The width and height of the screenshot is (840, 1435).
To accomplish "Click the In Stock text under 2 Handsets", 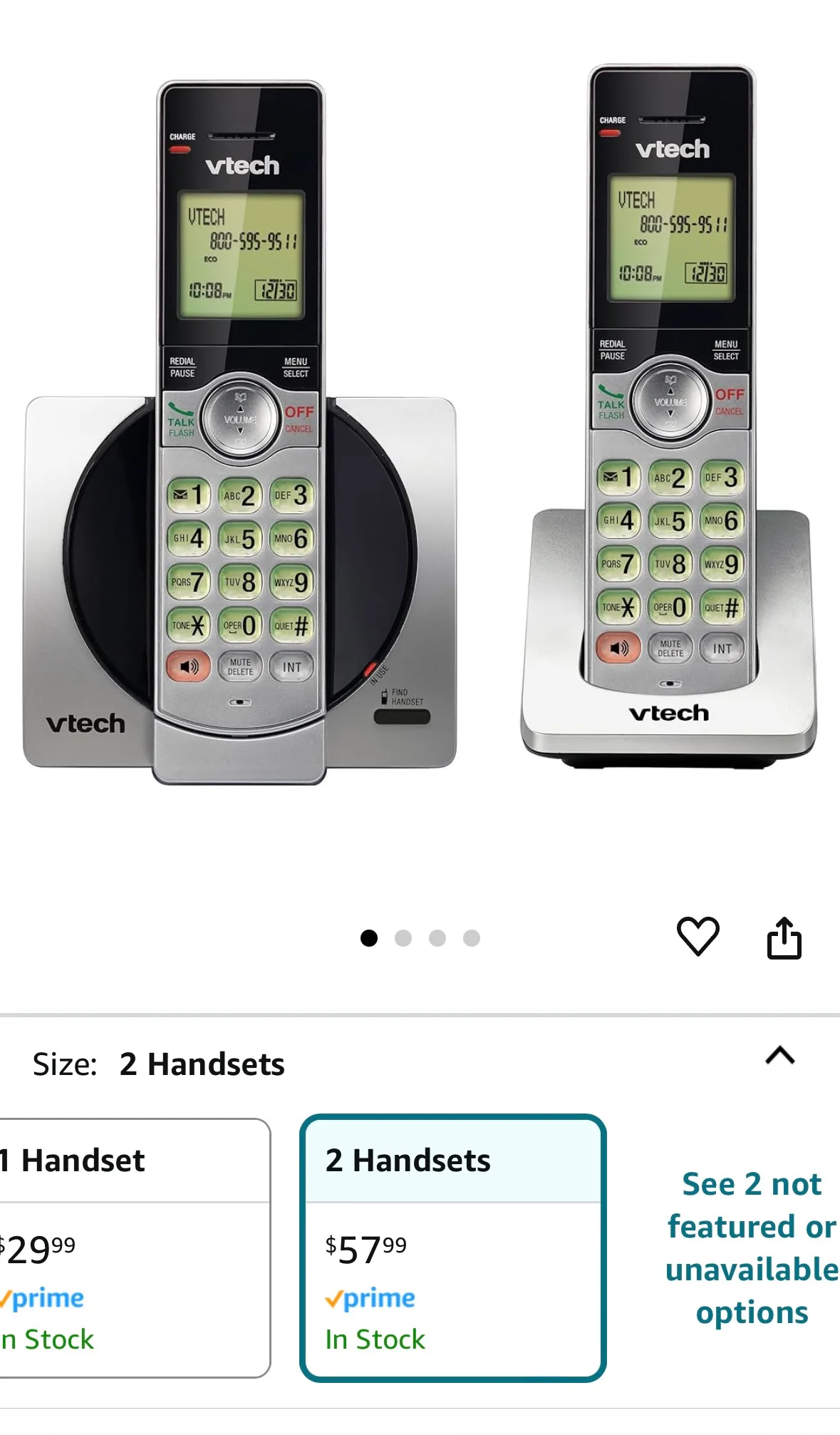I will pos(374,1339).
